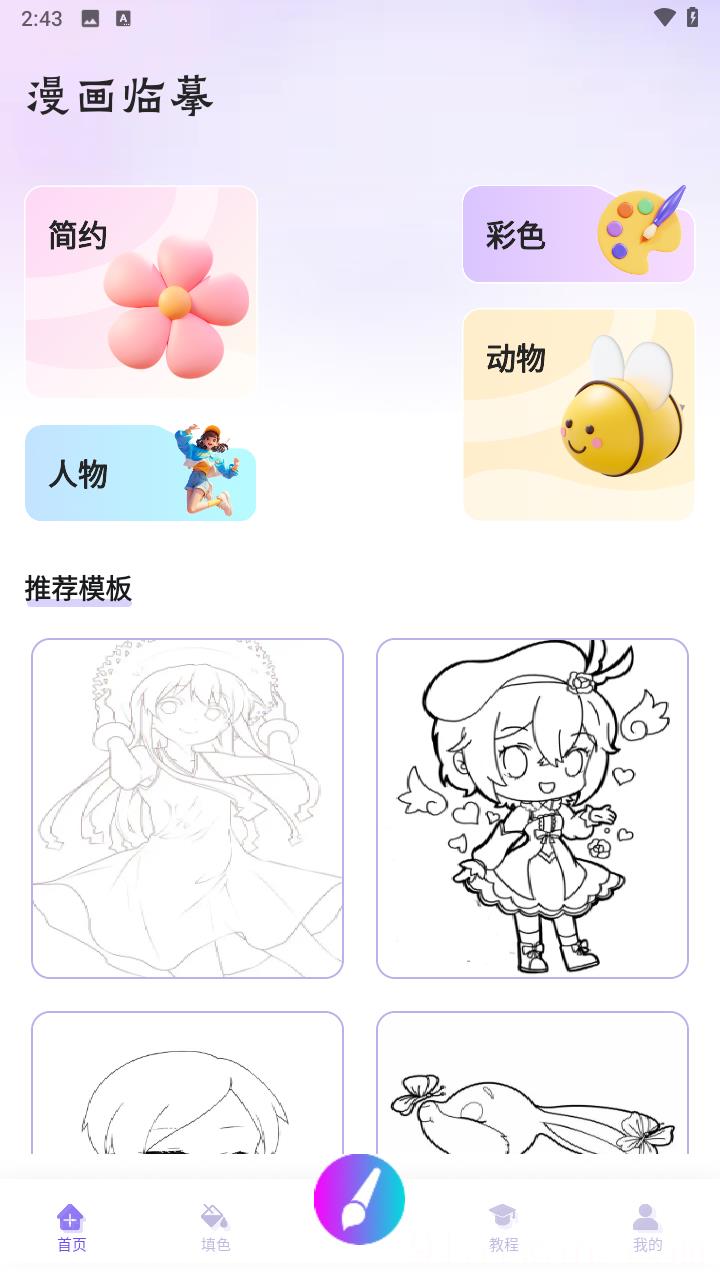Open the 简约 category card
720x1280 pixels.
pyautogui.click(x=141, y=291)
